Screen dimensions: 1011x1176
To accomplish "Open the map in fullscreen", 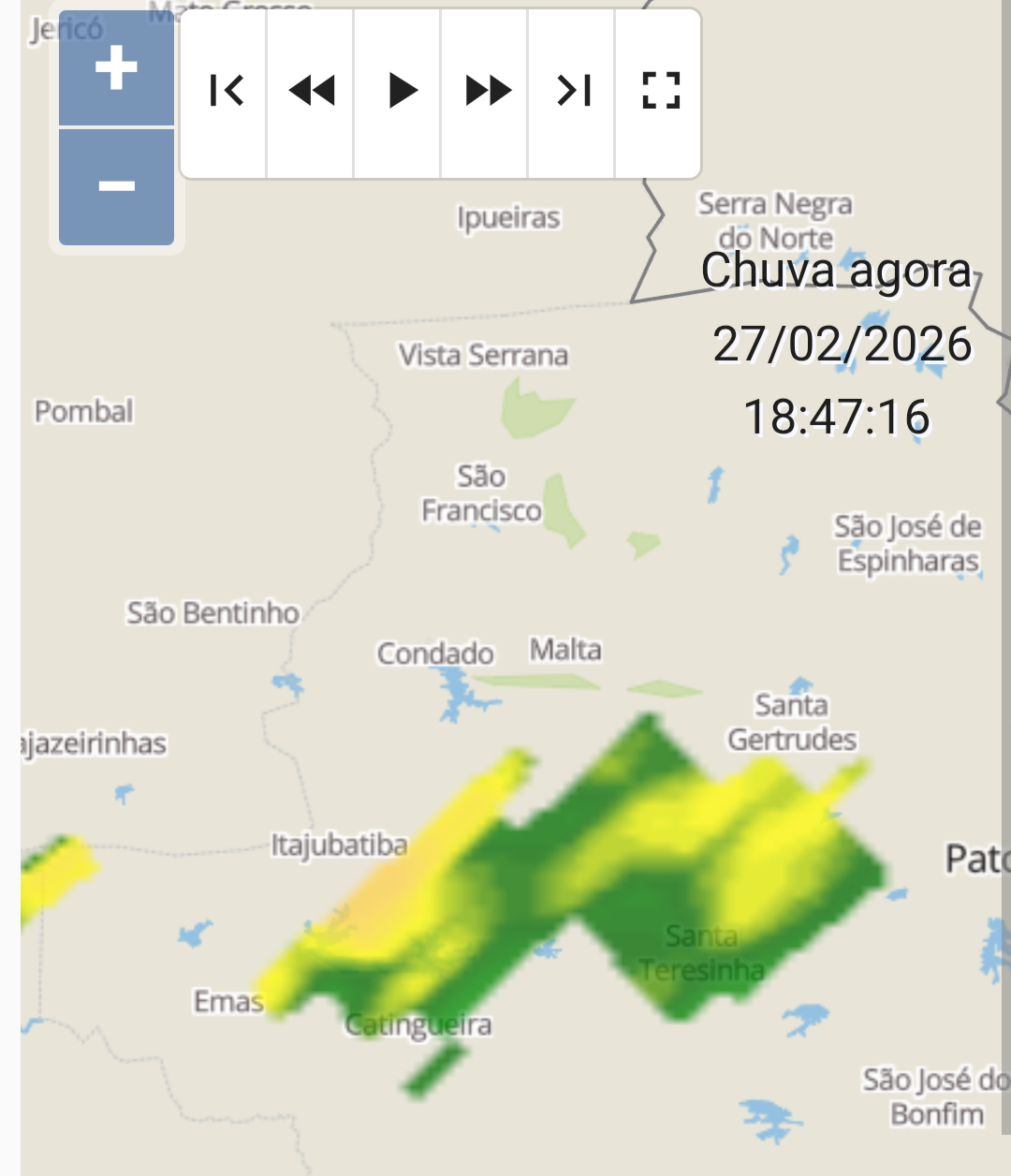I will click(660, 91).
